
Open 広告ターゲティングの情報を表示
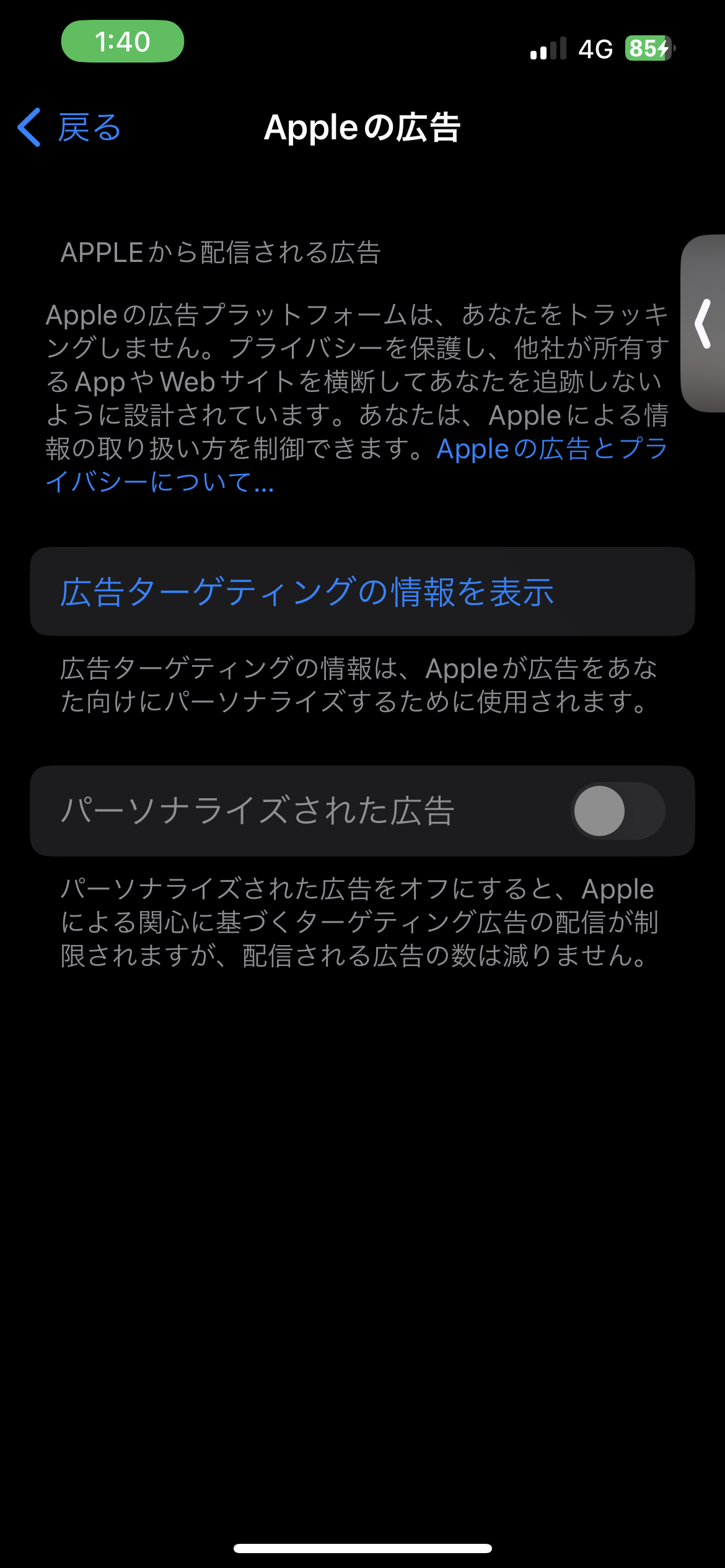pos(307,592)
